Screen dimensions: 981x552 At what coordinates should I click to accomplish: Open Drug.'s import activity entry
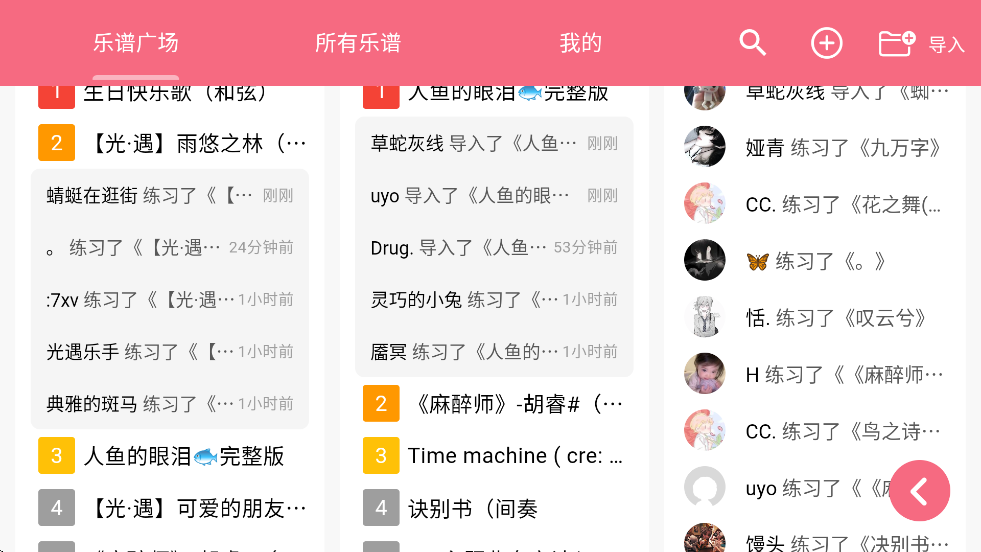493,247
